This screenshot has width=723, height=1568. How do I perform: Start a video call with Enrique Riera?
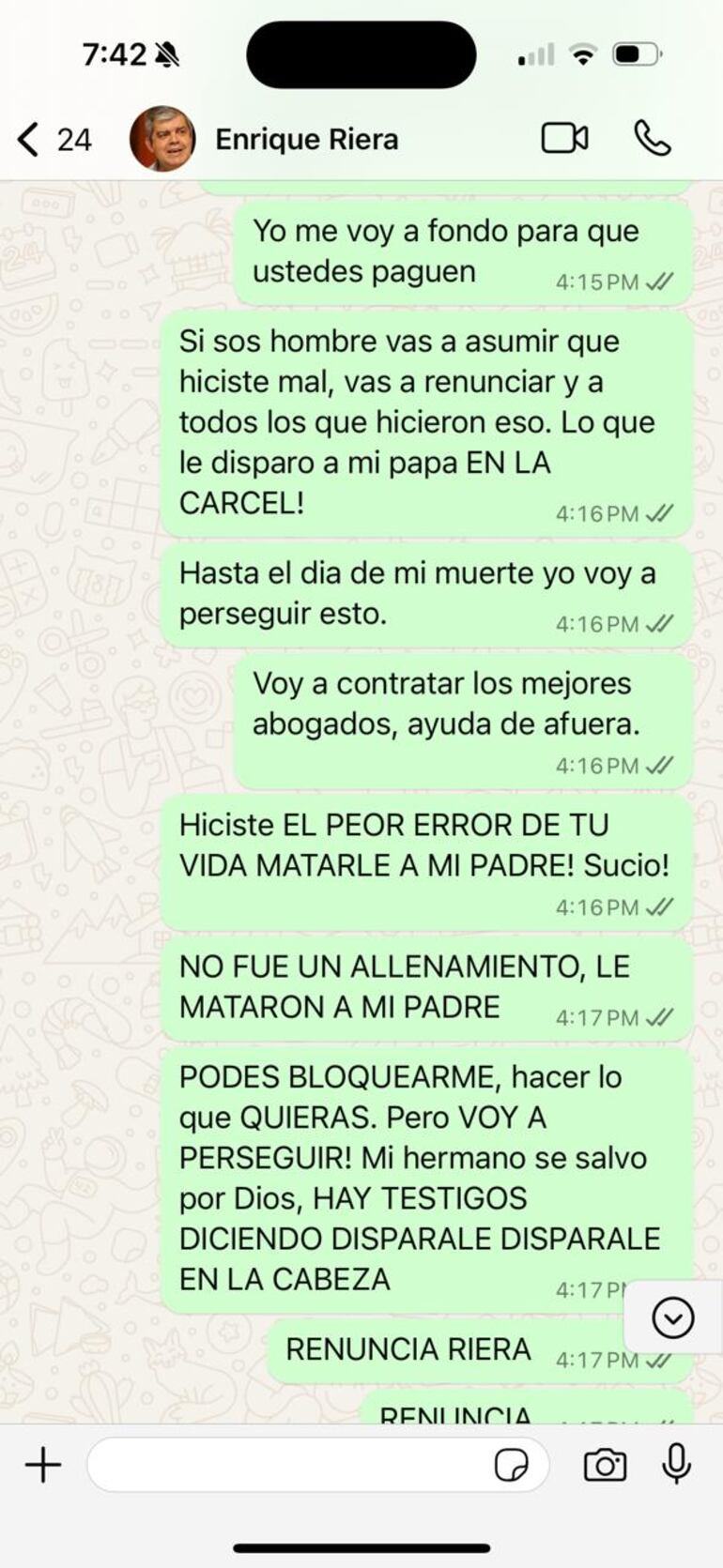click(x=564, y=139)
